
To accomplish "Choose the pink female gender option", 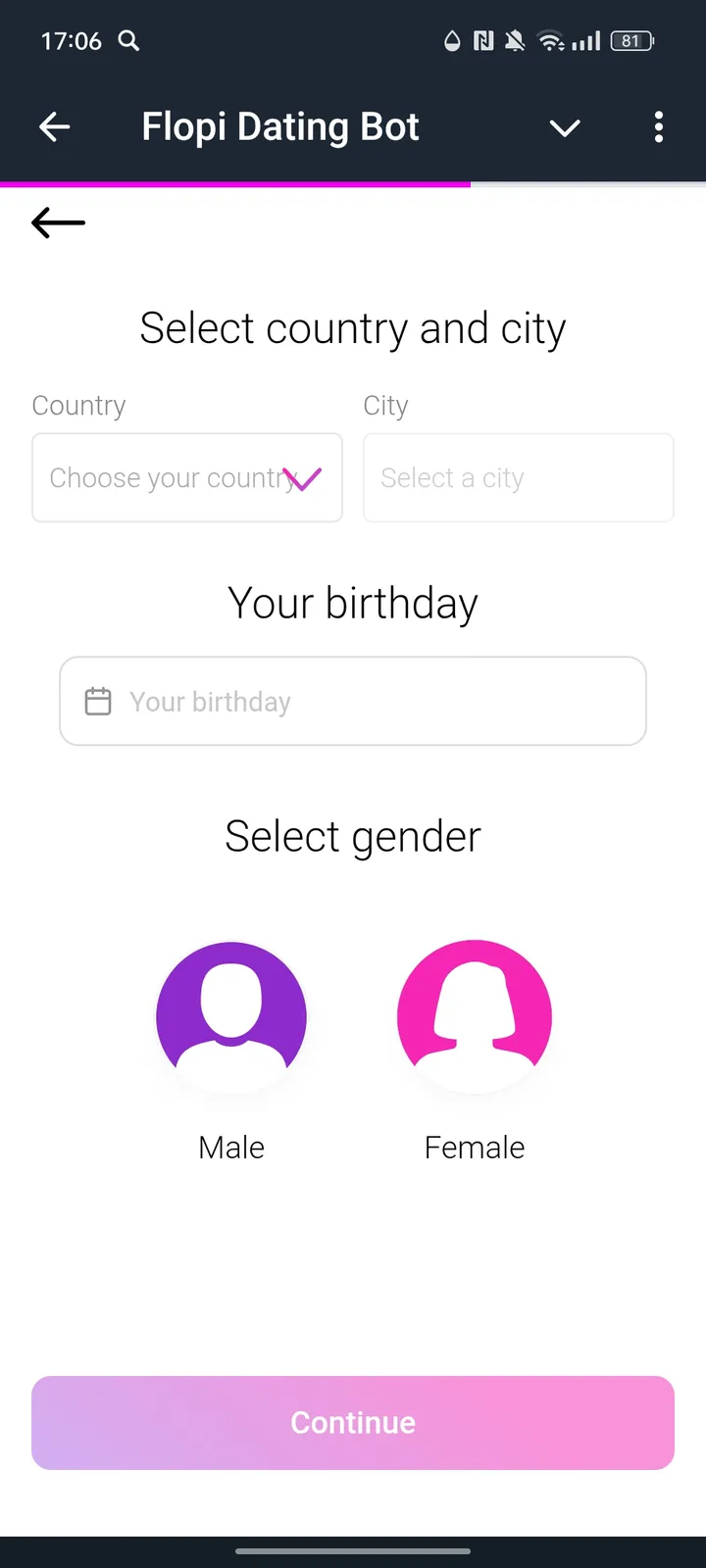I will pyautogui.click(x=474, y=1016).
